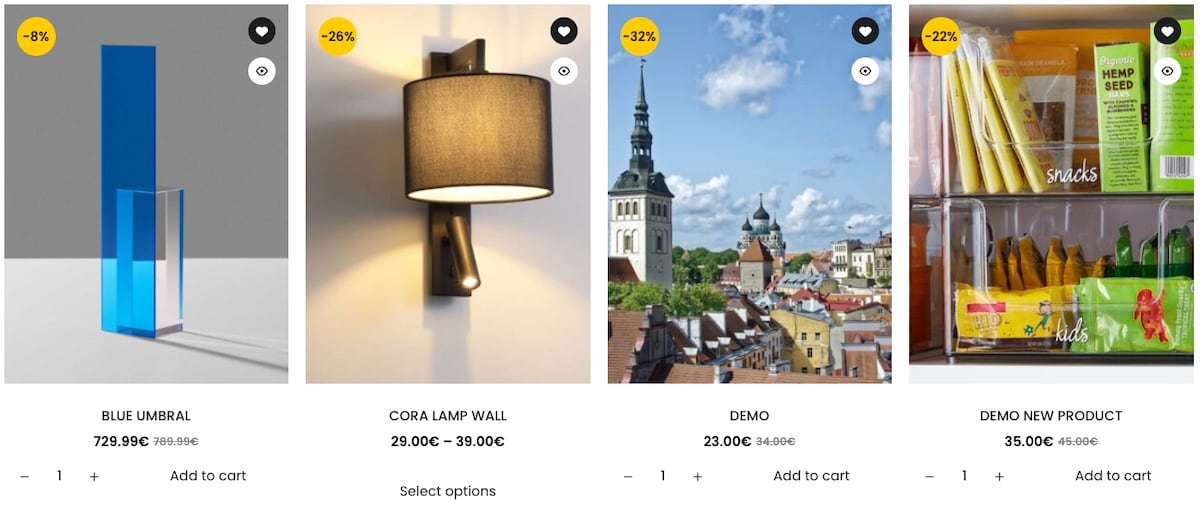This screenshot has height=519, width=1200.
Task: Decrease Blue Umbral quantity
Action: click(x=25, y=477)
